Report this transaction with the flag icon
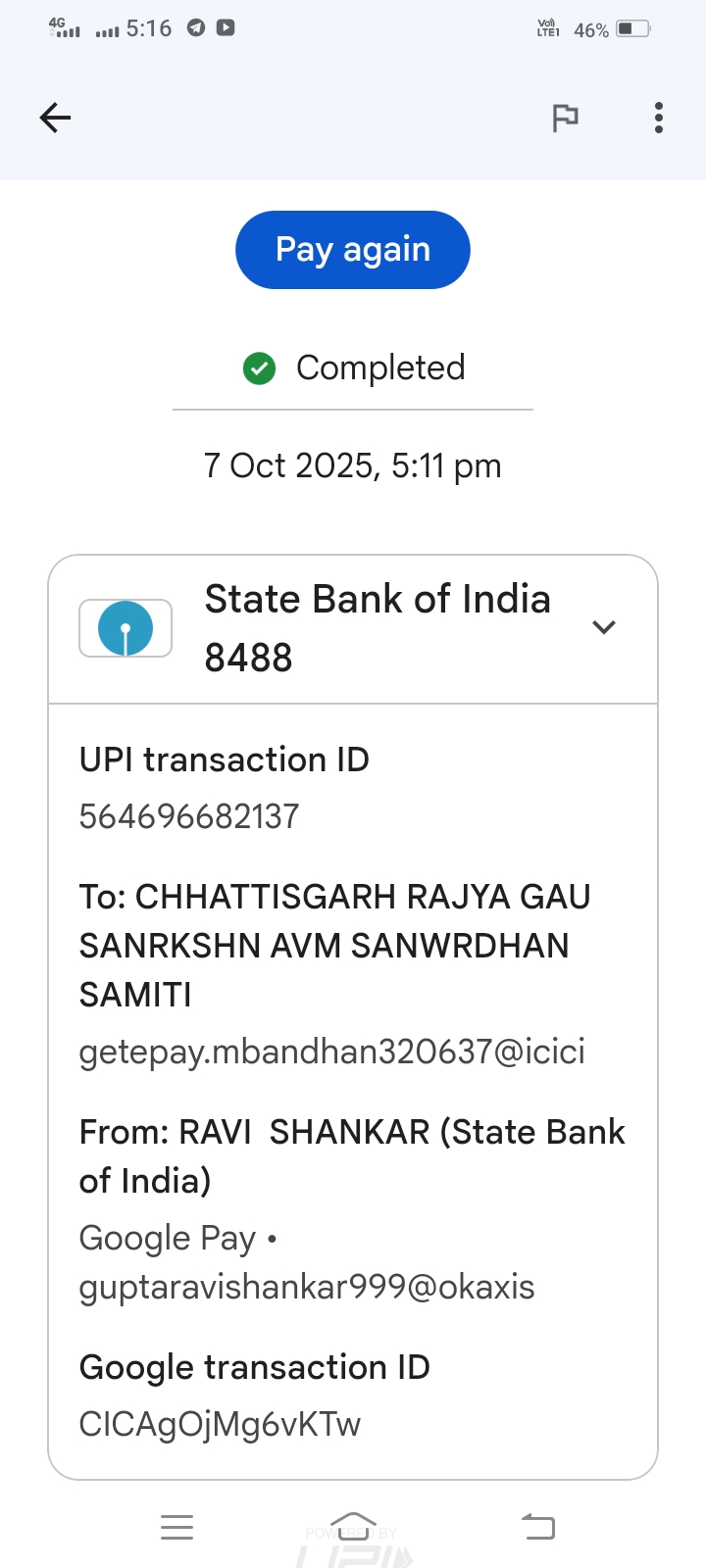The height and width of the screenshot is (1568, 706). coord(565,118)
